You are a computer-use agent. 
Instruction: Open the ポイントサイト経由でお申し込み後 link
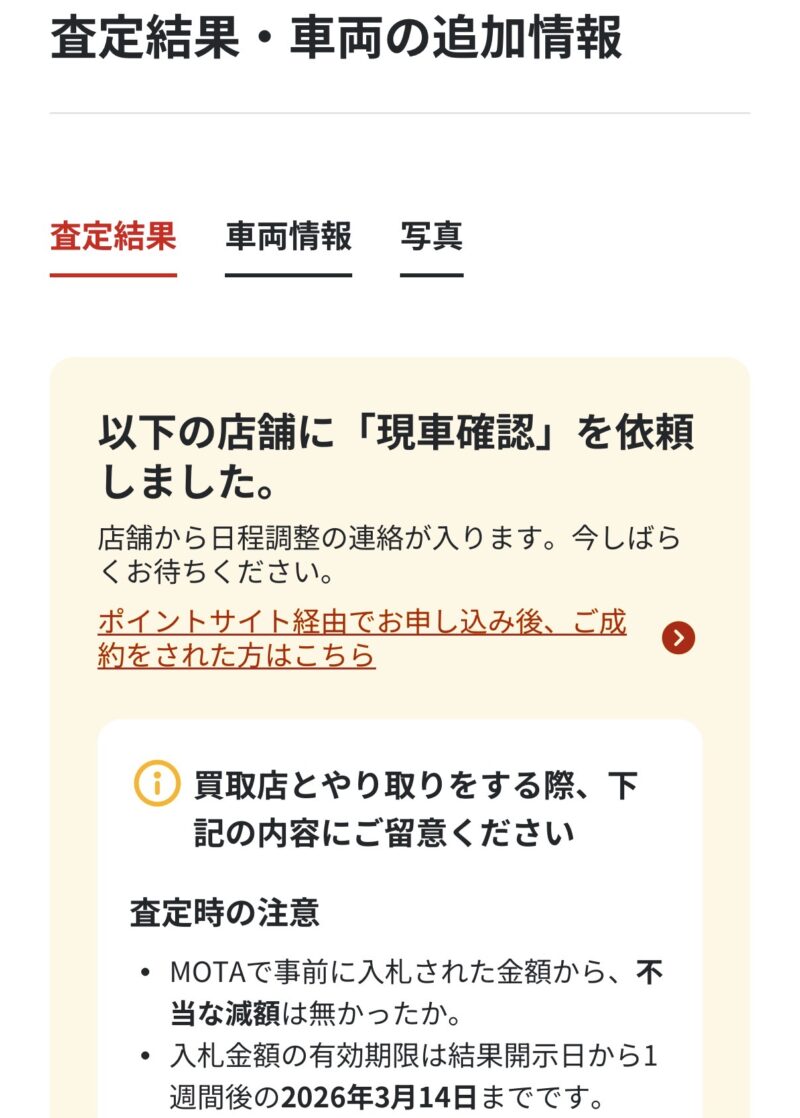point(362,638)
